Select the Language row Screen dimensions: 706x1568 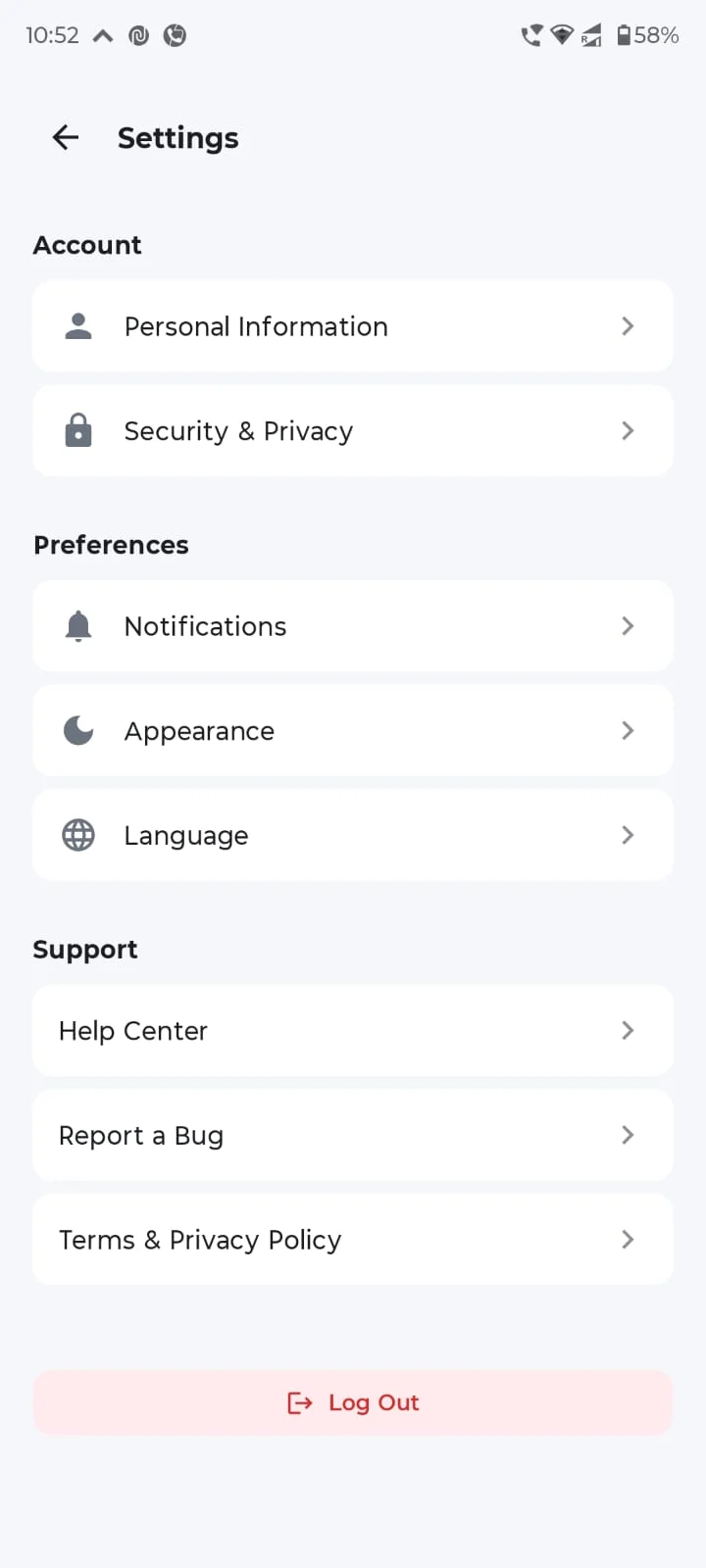353,835
